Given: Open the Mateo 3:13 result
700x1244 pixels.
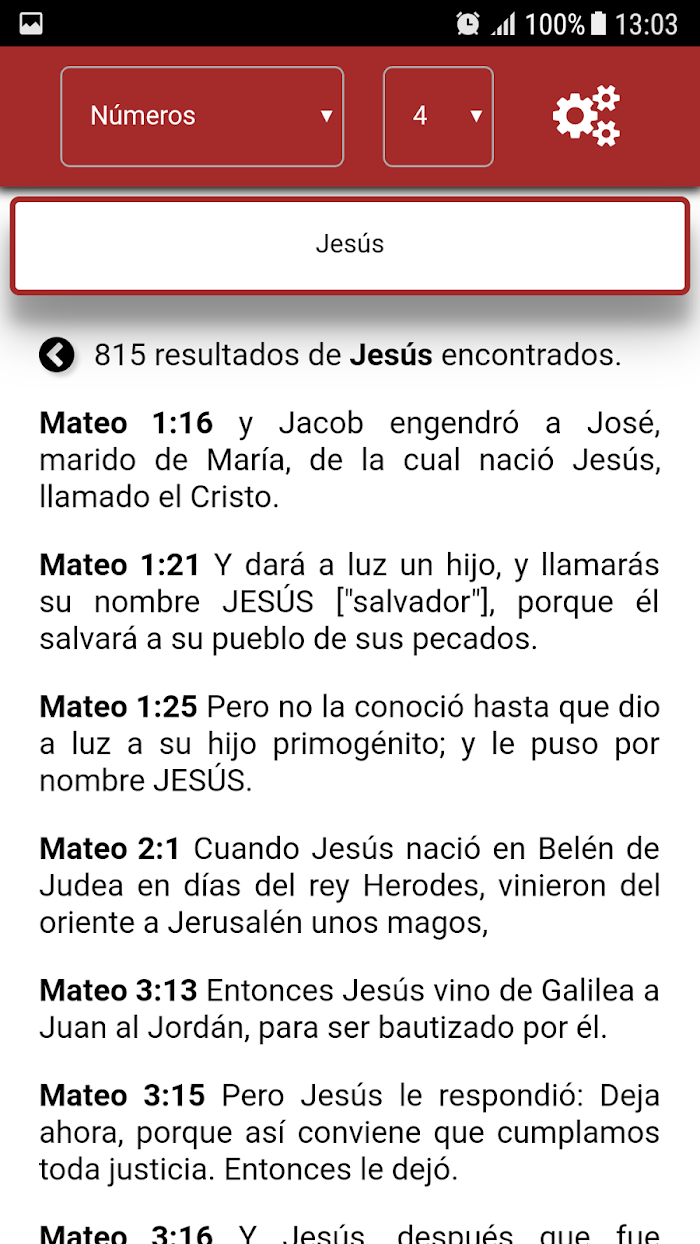Looking at the screenshot, I should [350, 1009].
